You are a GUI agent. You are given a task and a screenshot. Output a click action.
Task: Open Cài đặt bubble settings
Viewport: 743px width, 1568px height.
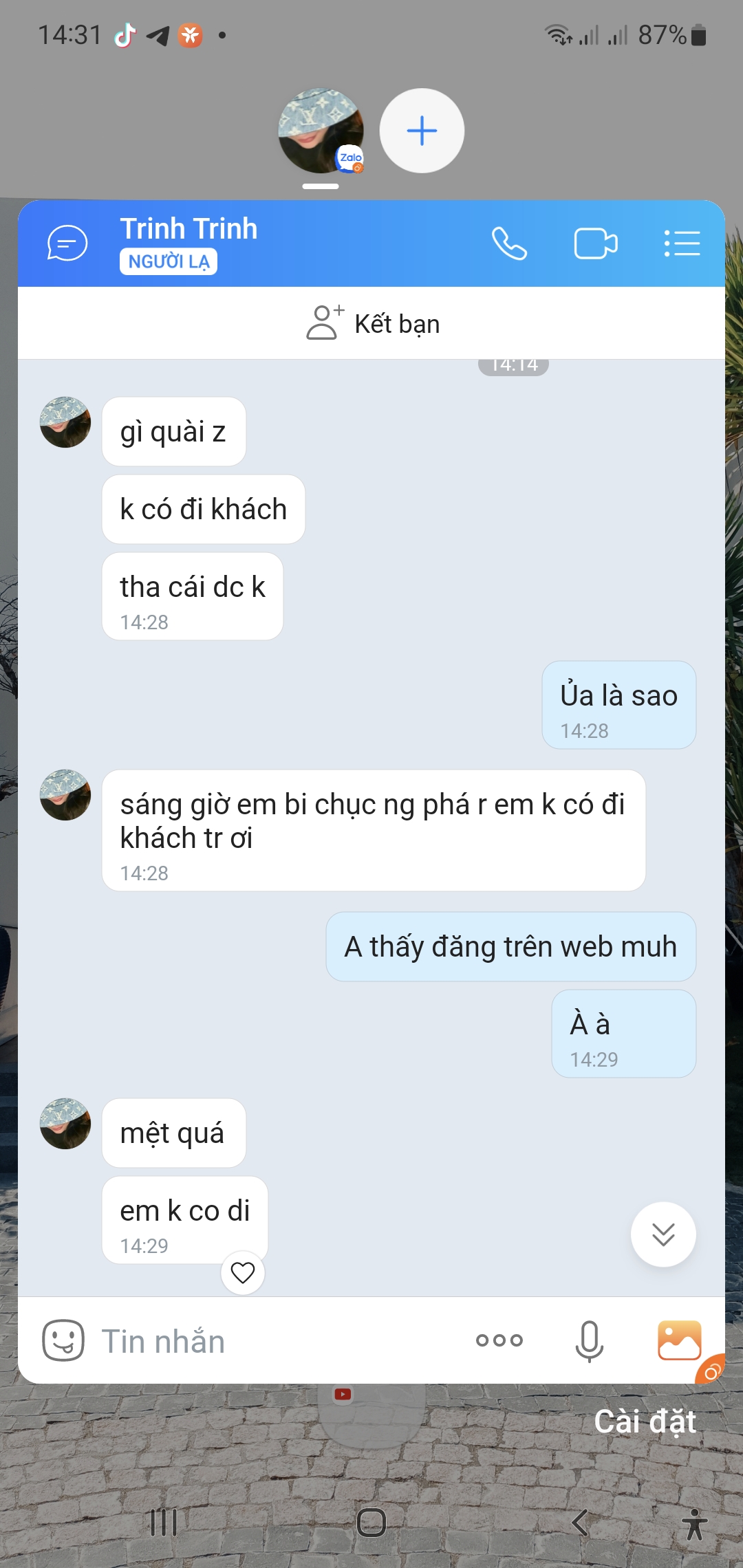(645, 1422)
